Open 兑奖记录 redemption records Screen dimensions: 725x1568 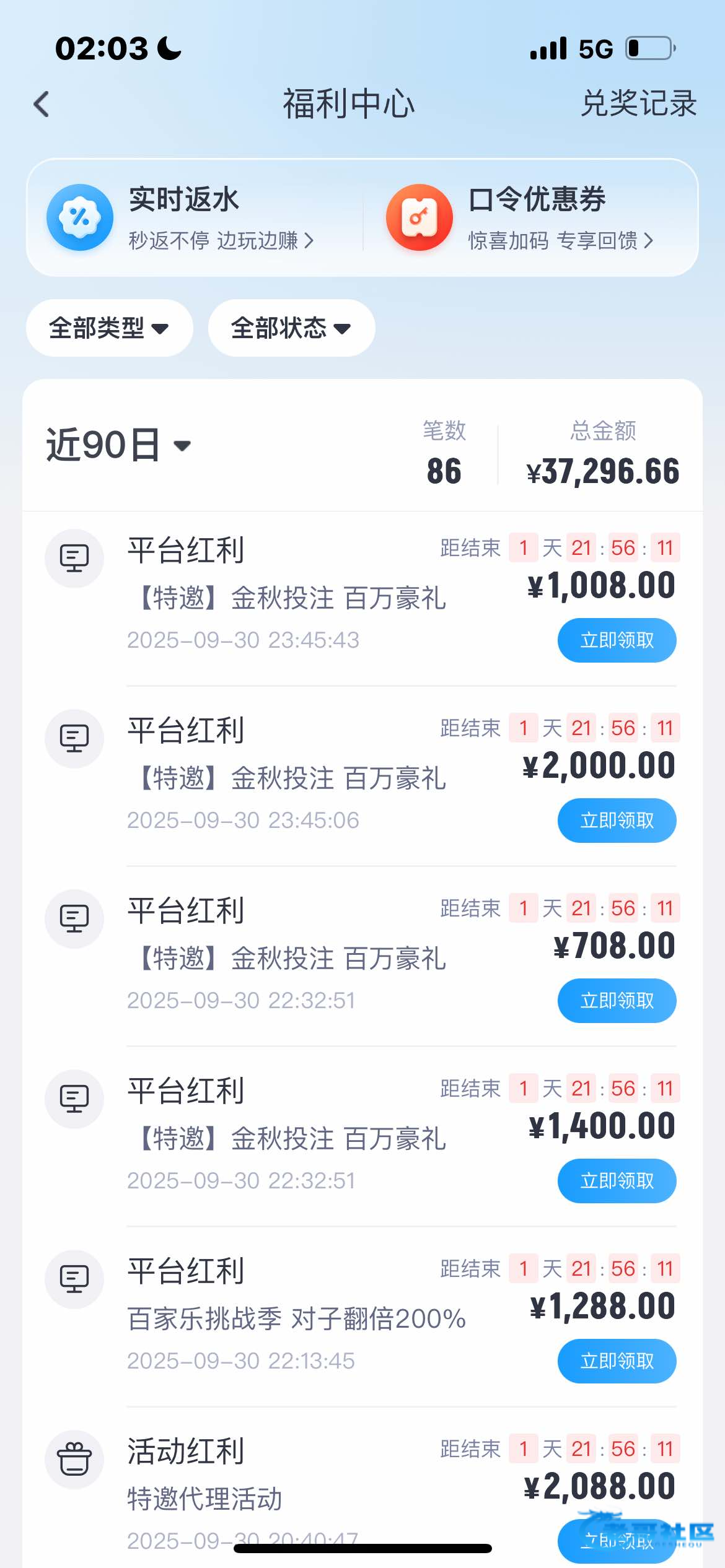click(638, 103)
